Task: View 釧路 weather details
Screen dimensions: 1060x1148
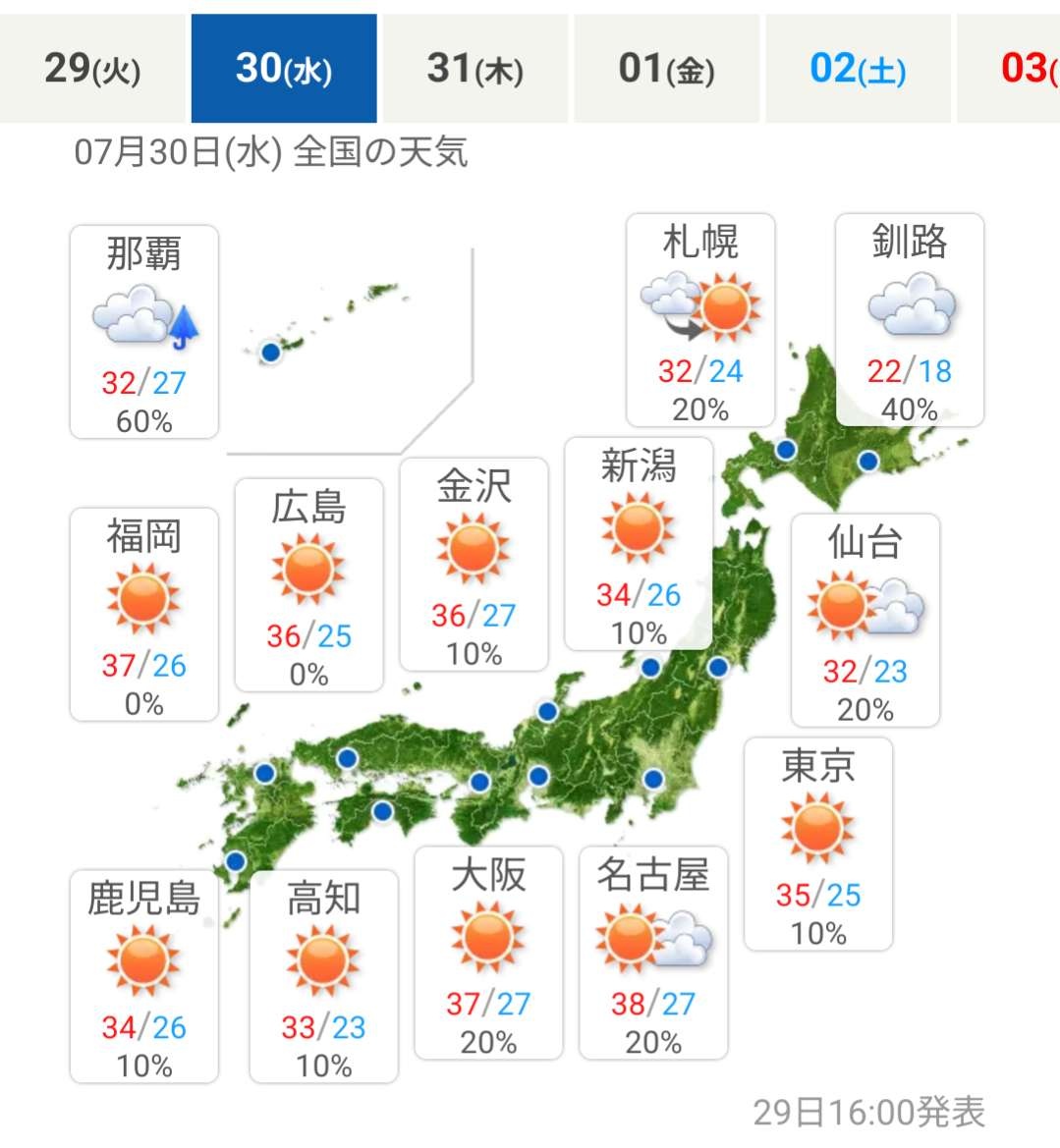Action: [x=909, y=320]
